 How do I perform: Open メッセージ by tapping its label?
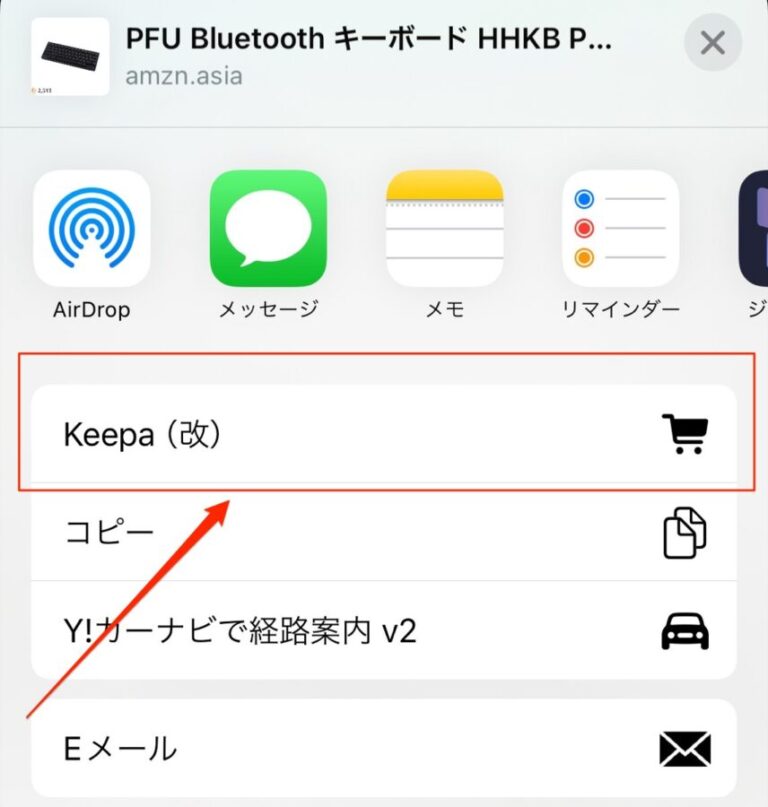[x=269, y=310]
